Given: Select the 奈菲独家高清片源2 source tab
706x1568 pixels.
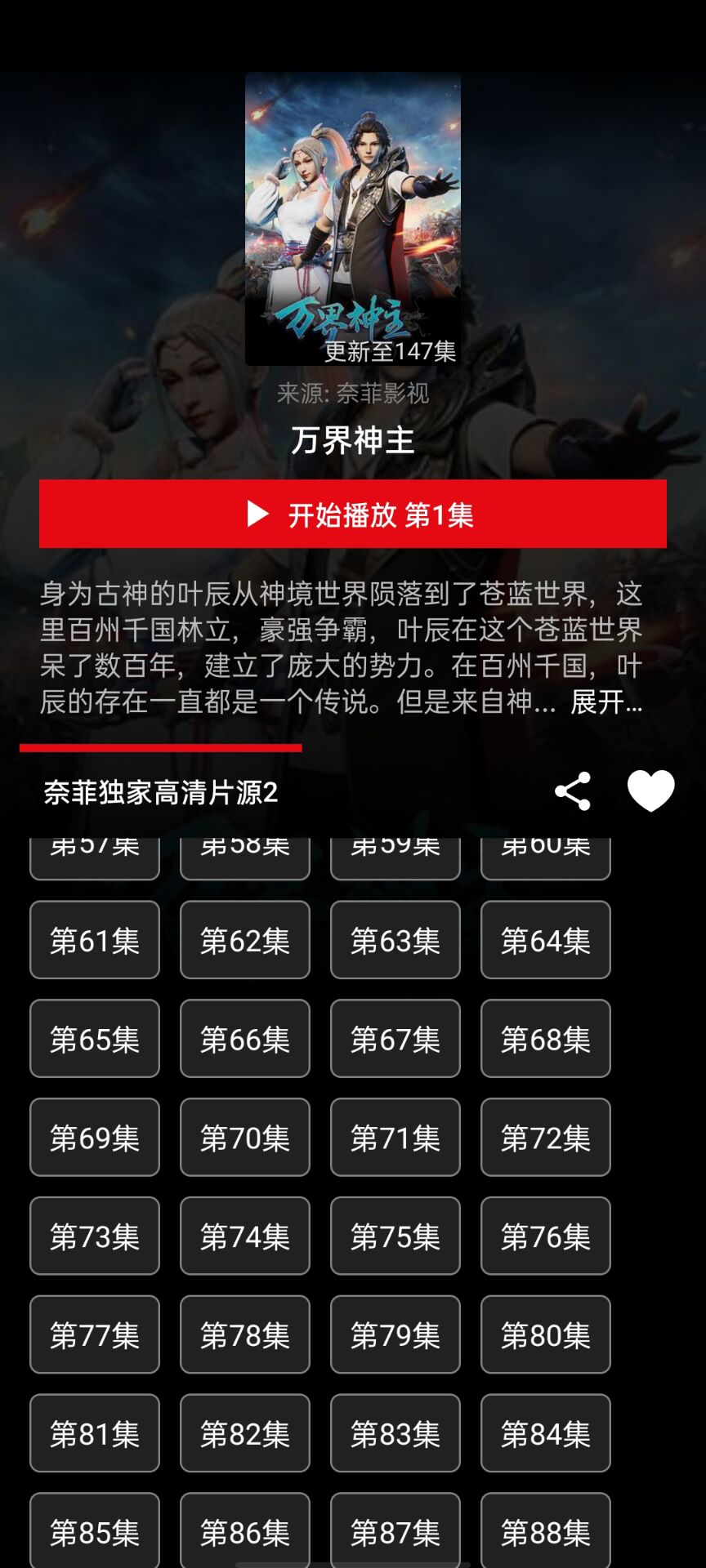Looking at the screenshot, I should click(161, 792).
